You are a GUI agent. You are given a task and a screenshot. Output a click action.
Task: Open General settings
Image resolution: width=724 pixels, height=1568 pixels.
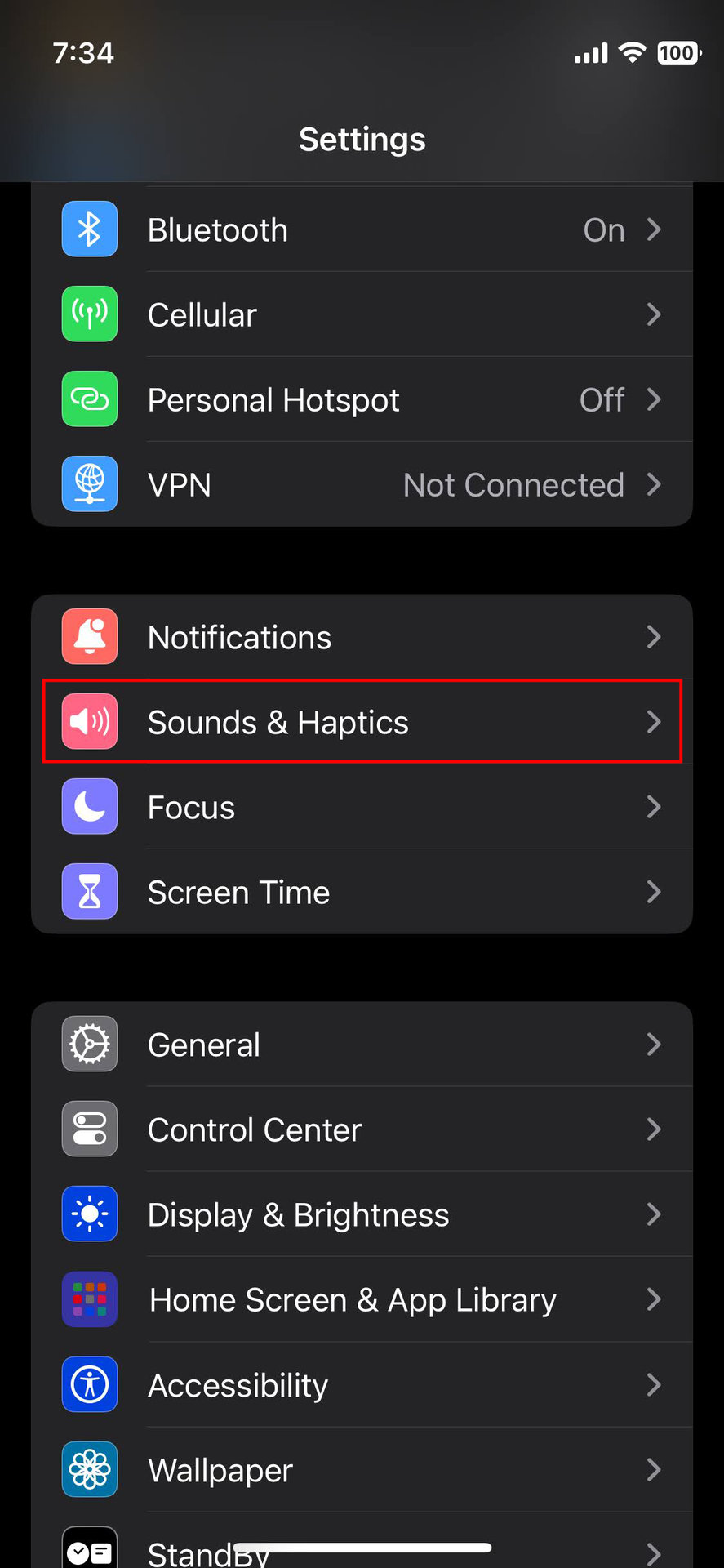[x=362, y=1045]
